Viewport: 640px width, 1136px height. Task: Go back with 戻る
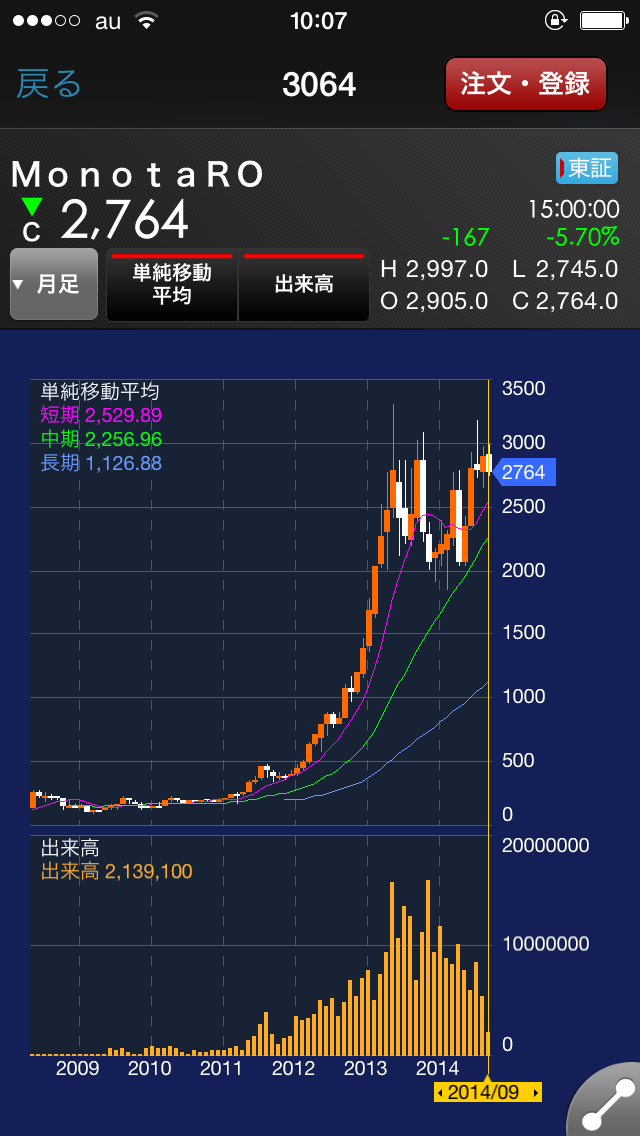pos(49,84)
